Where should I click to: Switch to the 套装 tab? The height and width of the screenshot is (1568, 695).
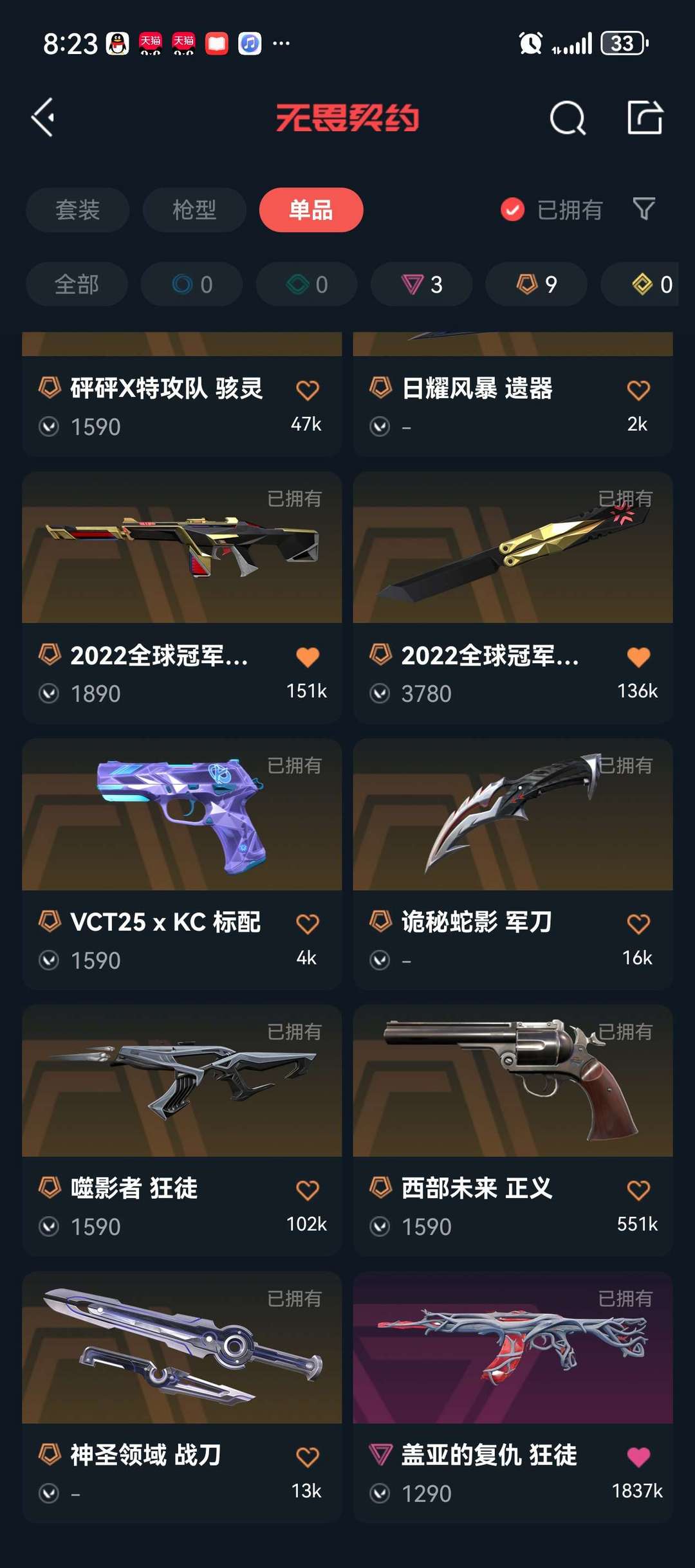pos(77,210)
